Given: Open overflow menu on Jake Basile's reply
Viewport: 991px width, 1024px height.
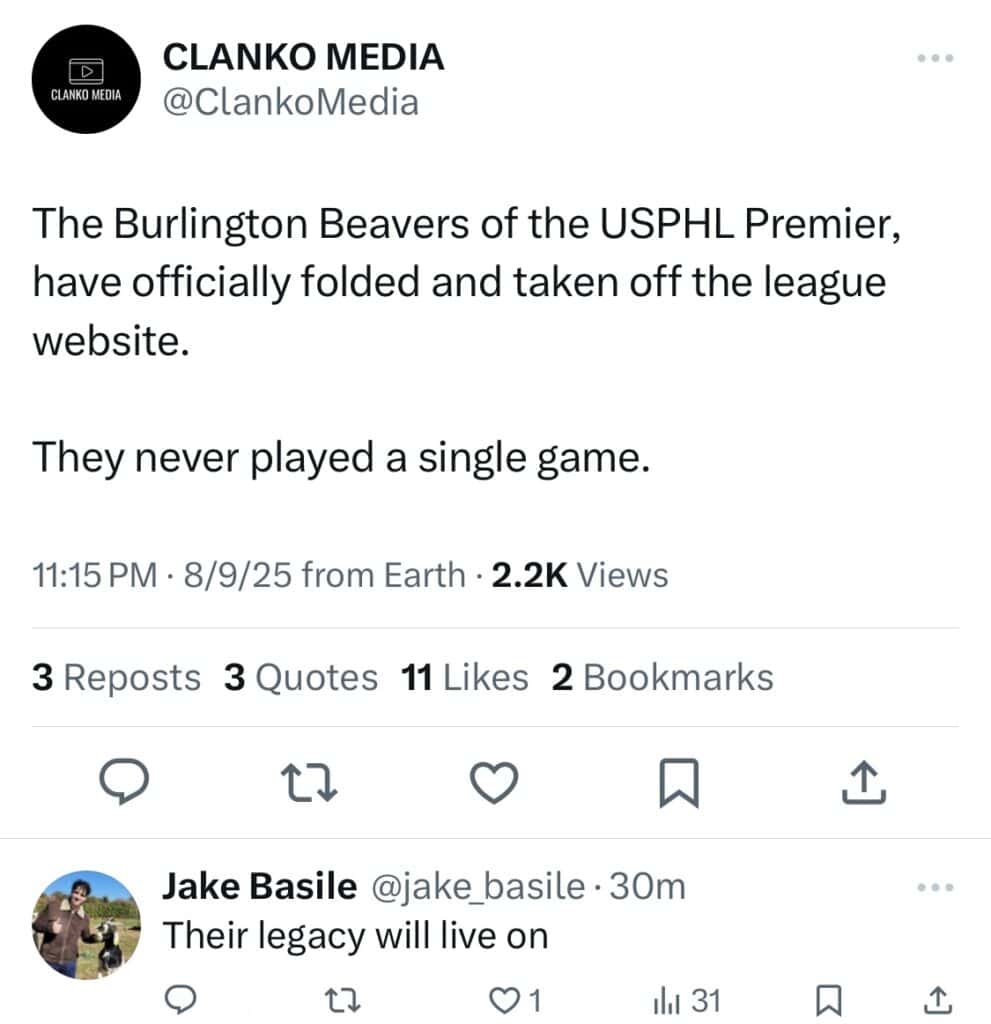Looking at the screenshot, I should point(935,887).
